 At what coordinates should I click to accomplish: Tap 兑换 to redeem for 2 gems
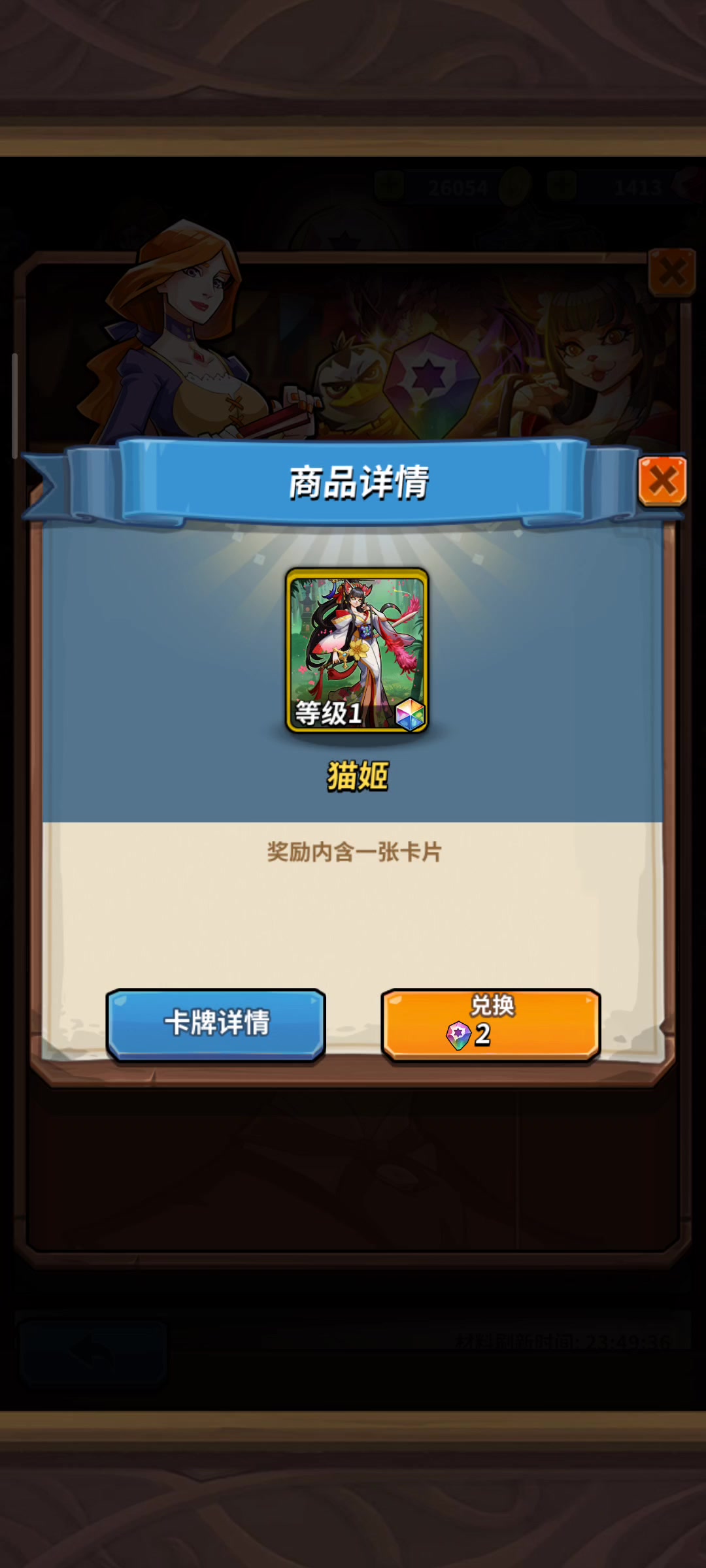pos(491,1023)
